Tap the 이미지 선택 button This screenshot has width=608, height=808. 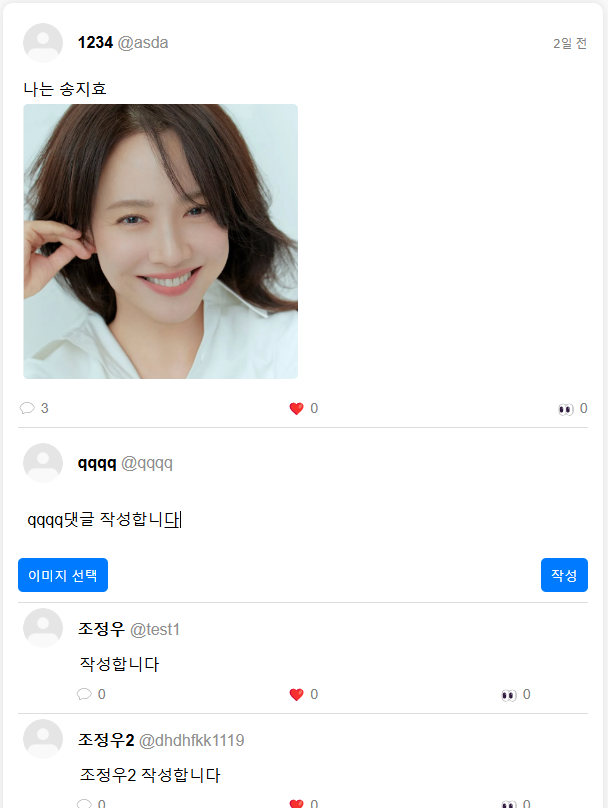coord(63,575)
